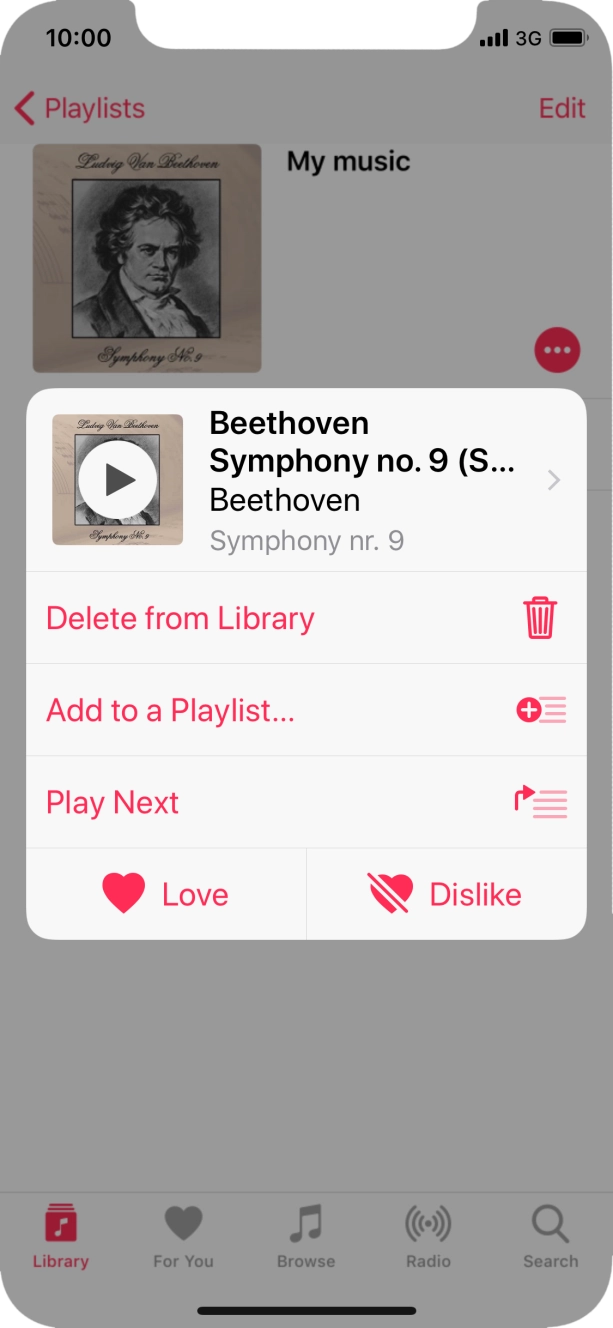This screenshot has width=613, height=1328.
Task: Love this song
Action: point(166,894)
